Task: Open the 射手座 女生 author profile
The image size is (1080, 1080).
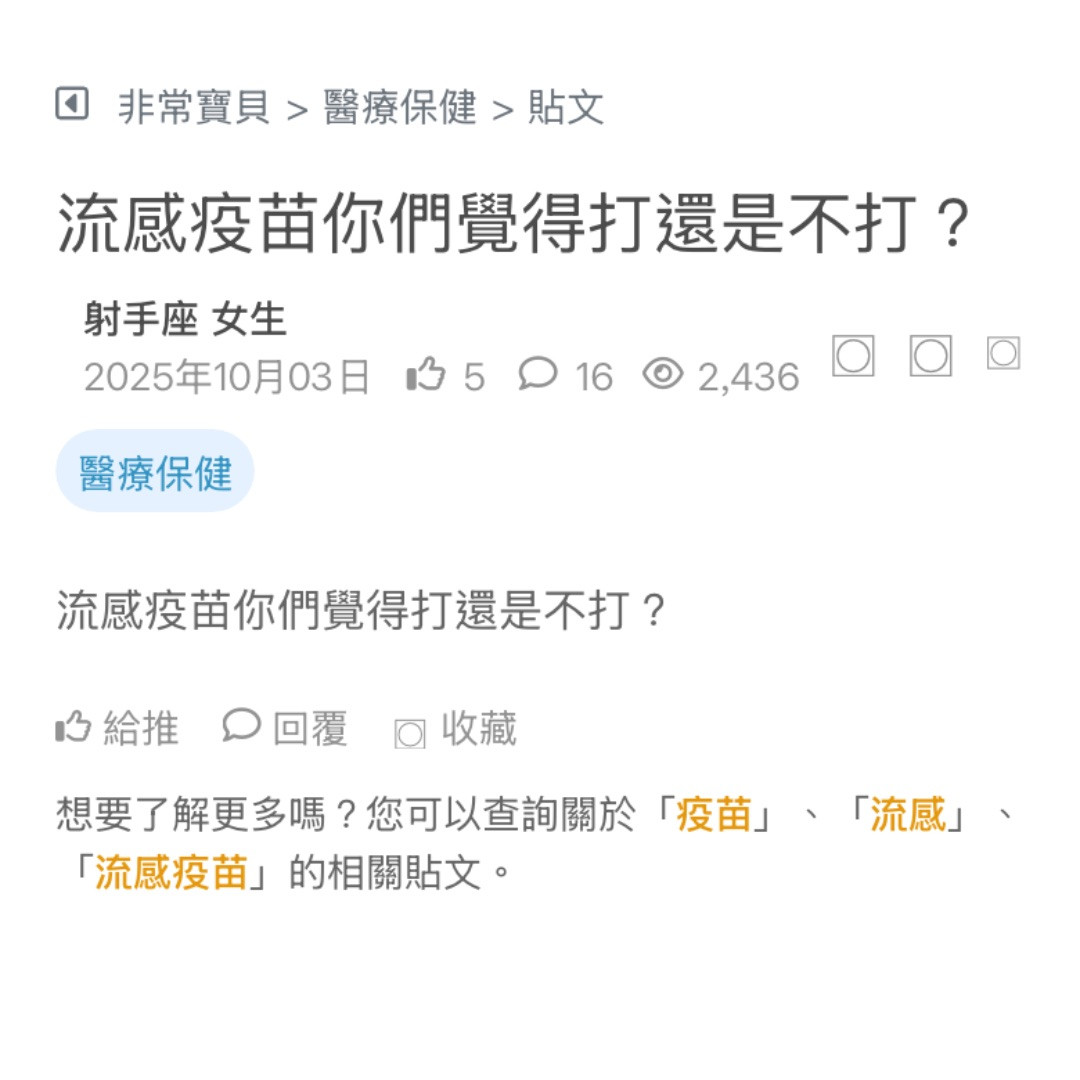Action: pyautogui.click(x=185, y=320)
